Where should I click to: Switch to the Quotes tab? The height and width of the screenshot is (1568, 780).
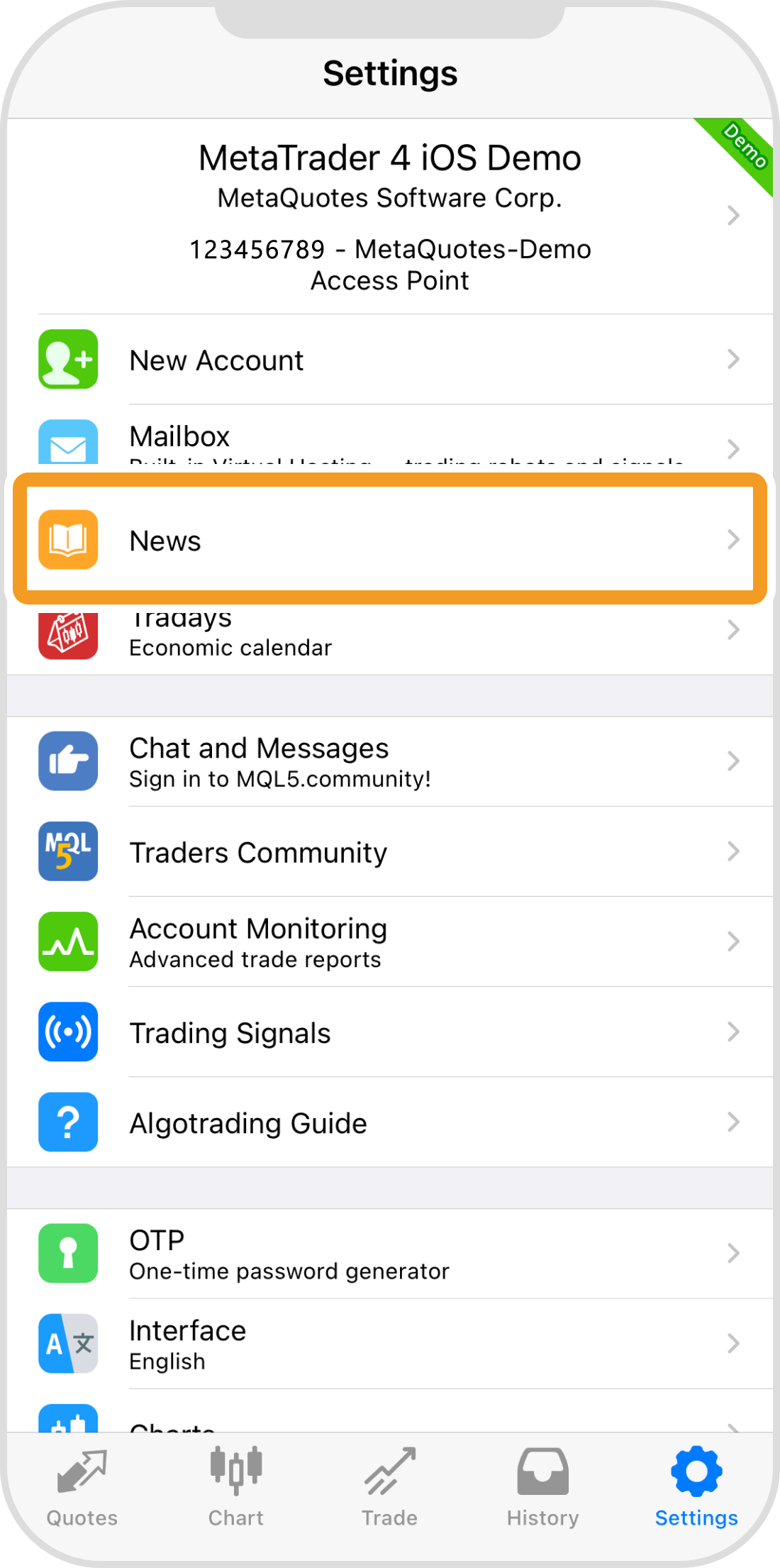tap(82, 1487)
